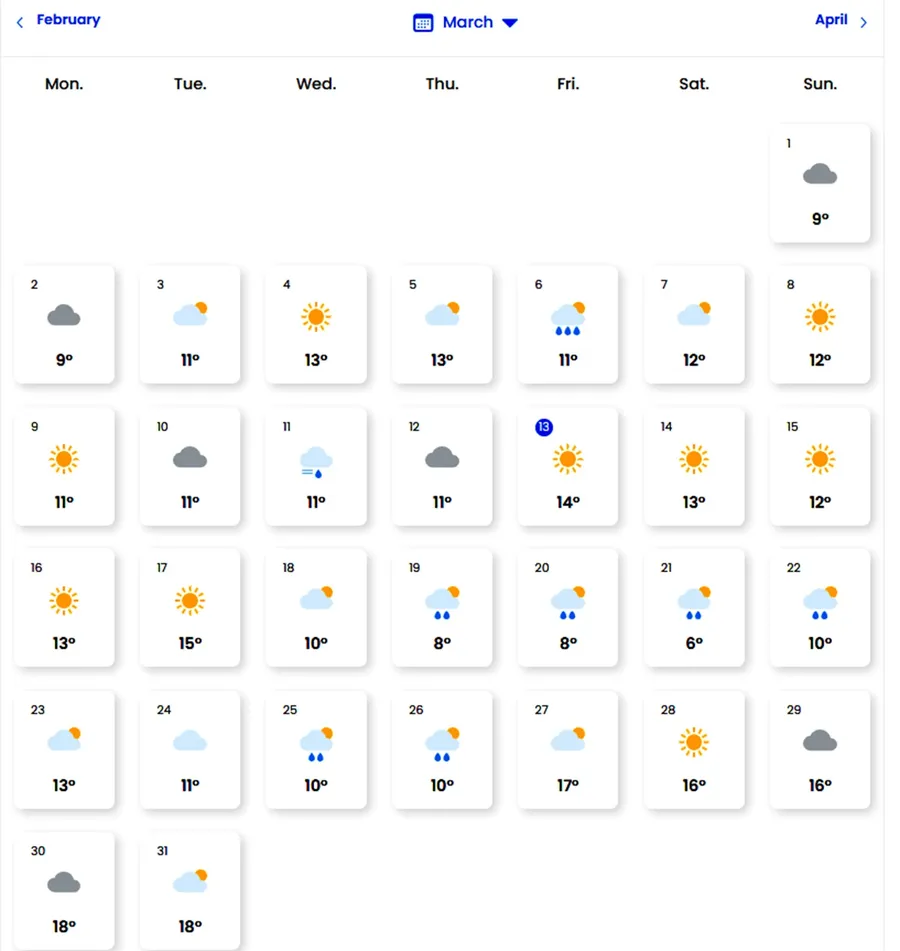
Task: Go forward to April
Action: [840, 20]
